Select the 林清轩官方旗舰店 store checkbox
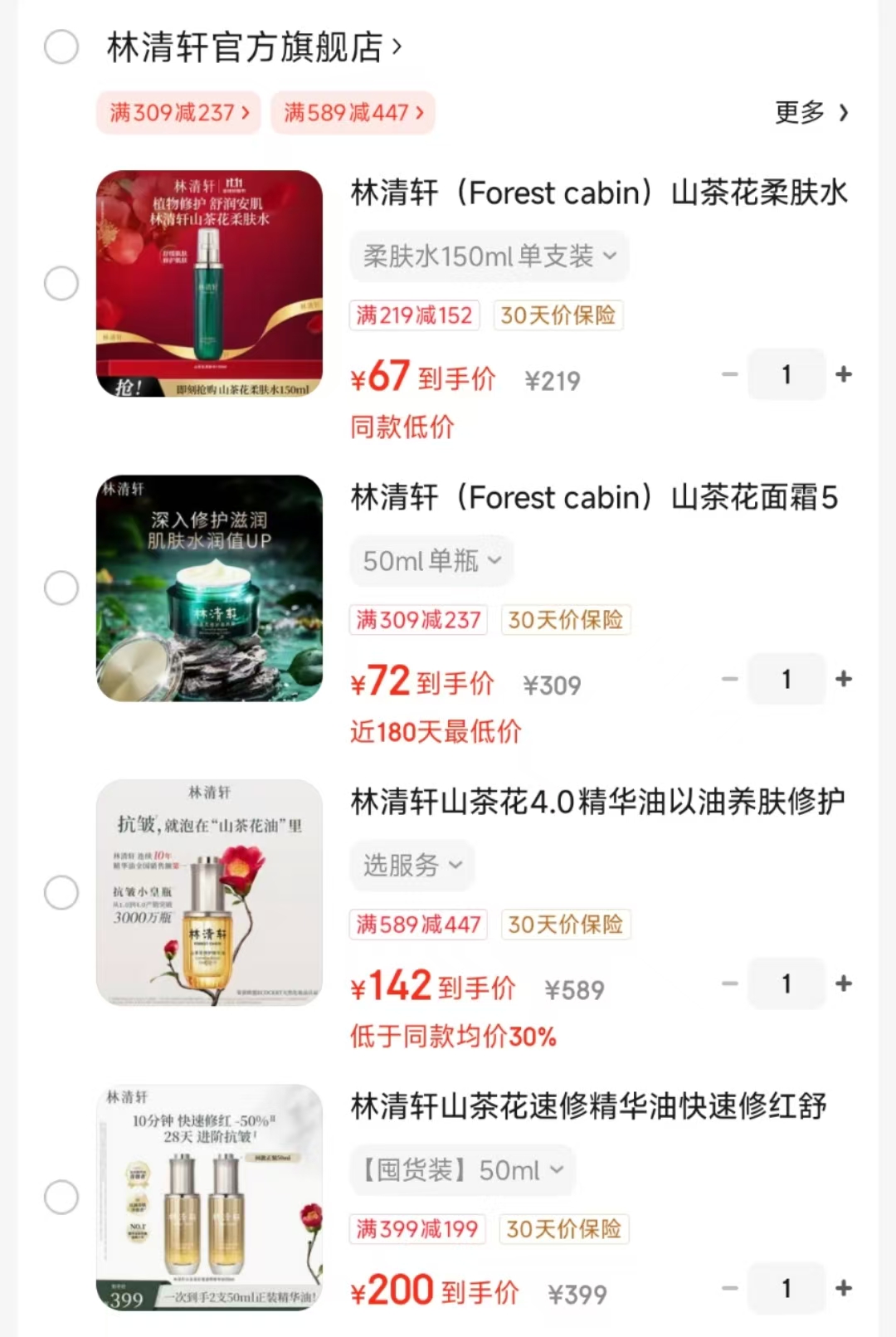 61,48
